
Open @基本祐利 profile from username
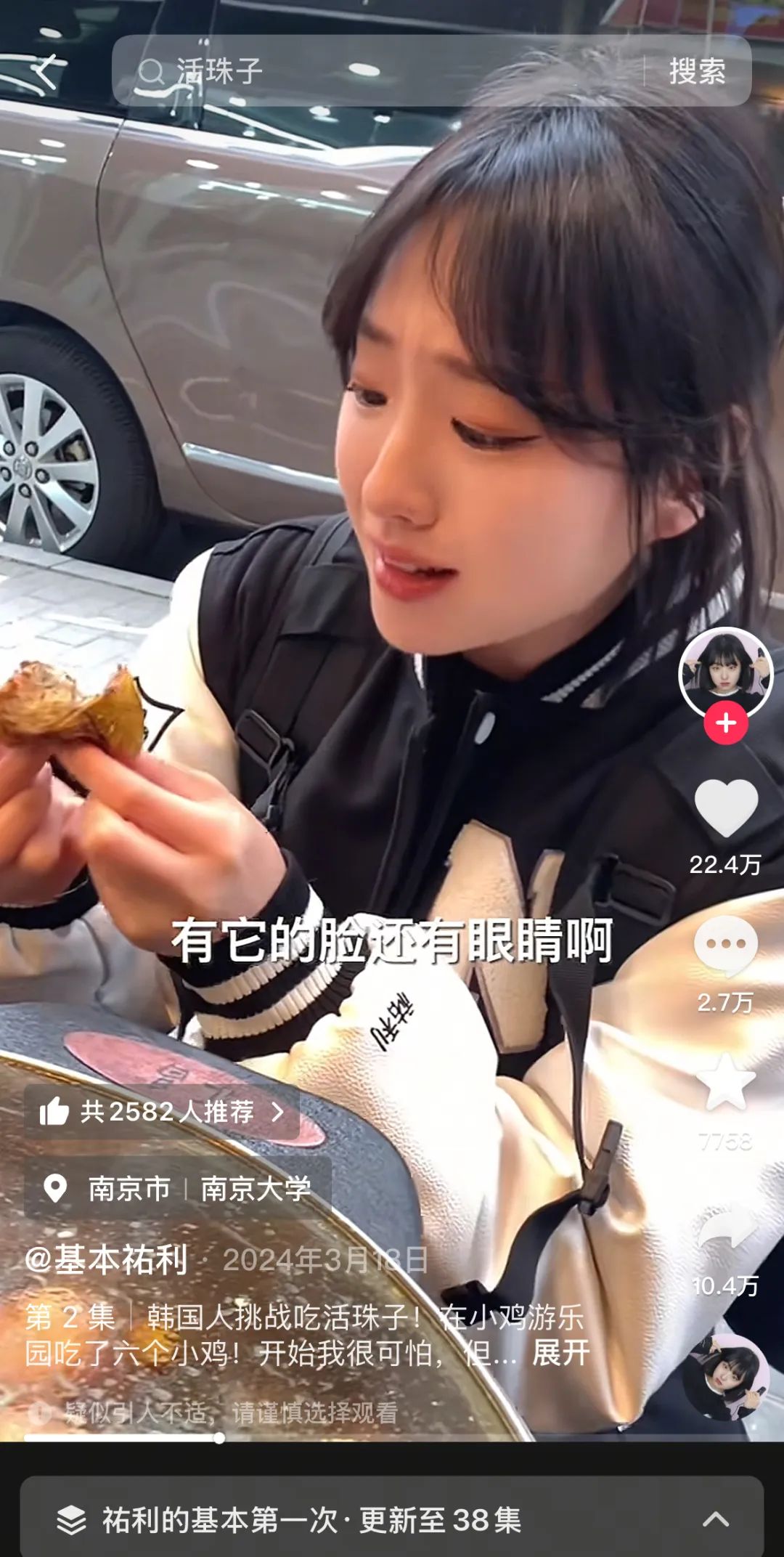click(107, 1260)
